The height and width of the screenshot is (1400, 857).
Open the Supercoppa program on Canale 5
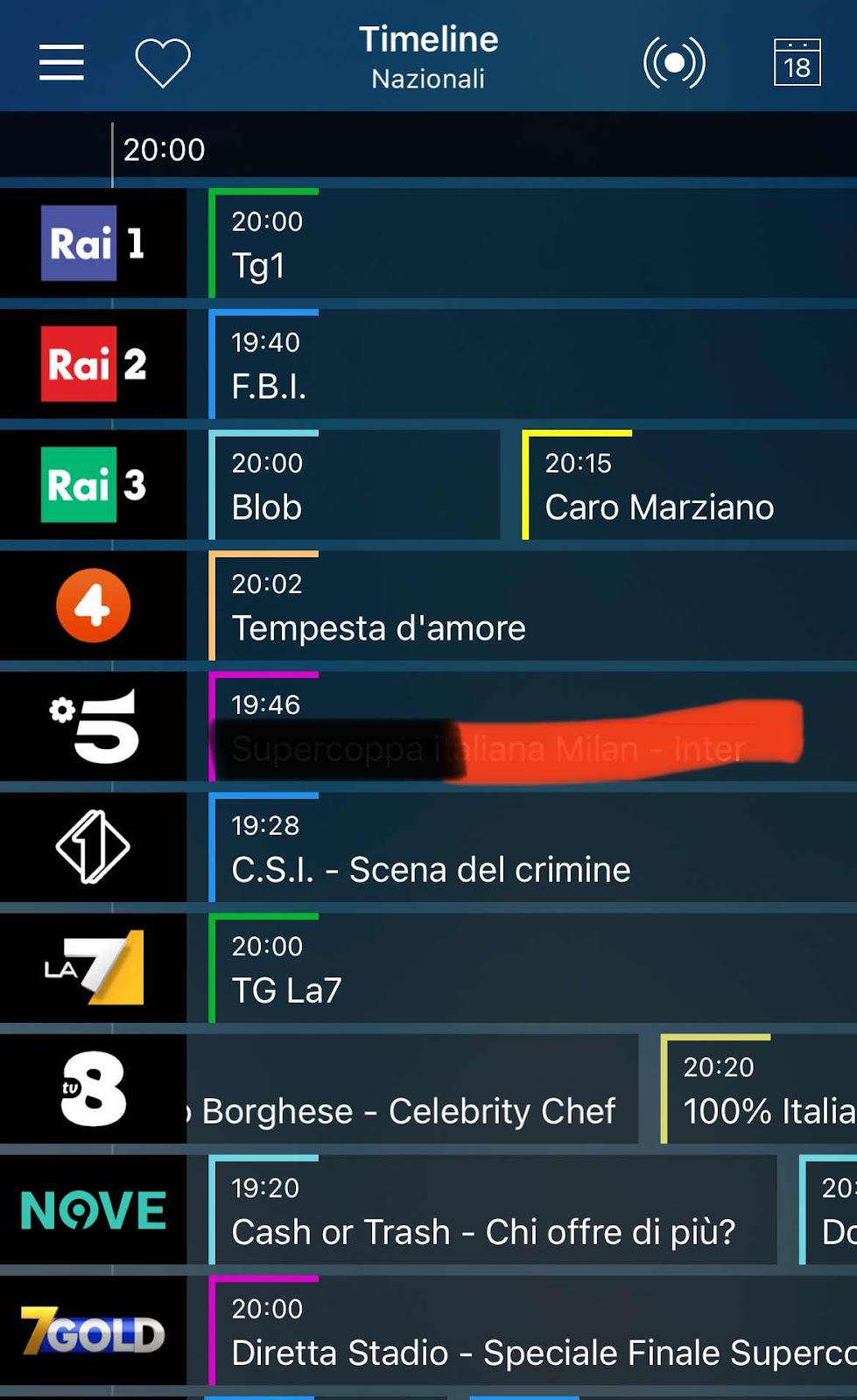(532, 726)
